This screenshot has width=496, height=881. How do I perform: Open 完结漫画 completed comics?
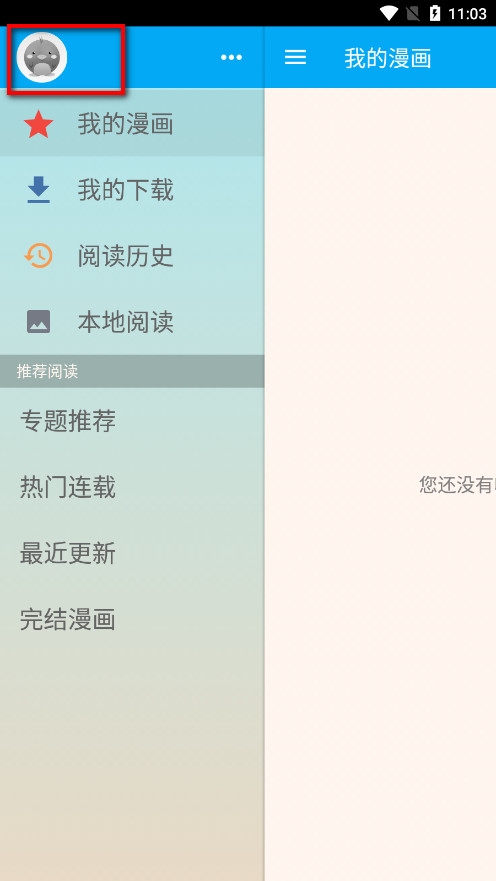click(131, 620)
